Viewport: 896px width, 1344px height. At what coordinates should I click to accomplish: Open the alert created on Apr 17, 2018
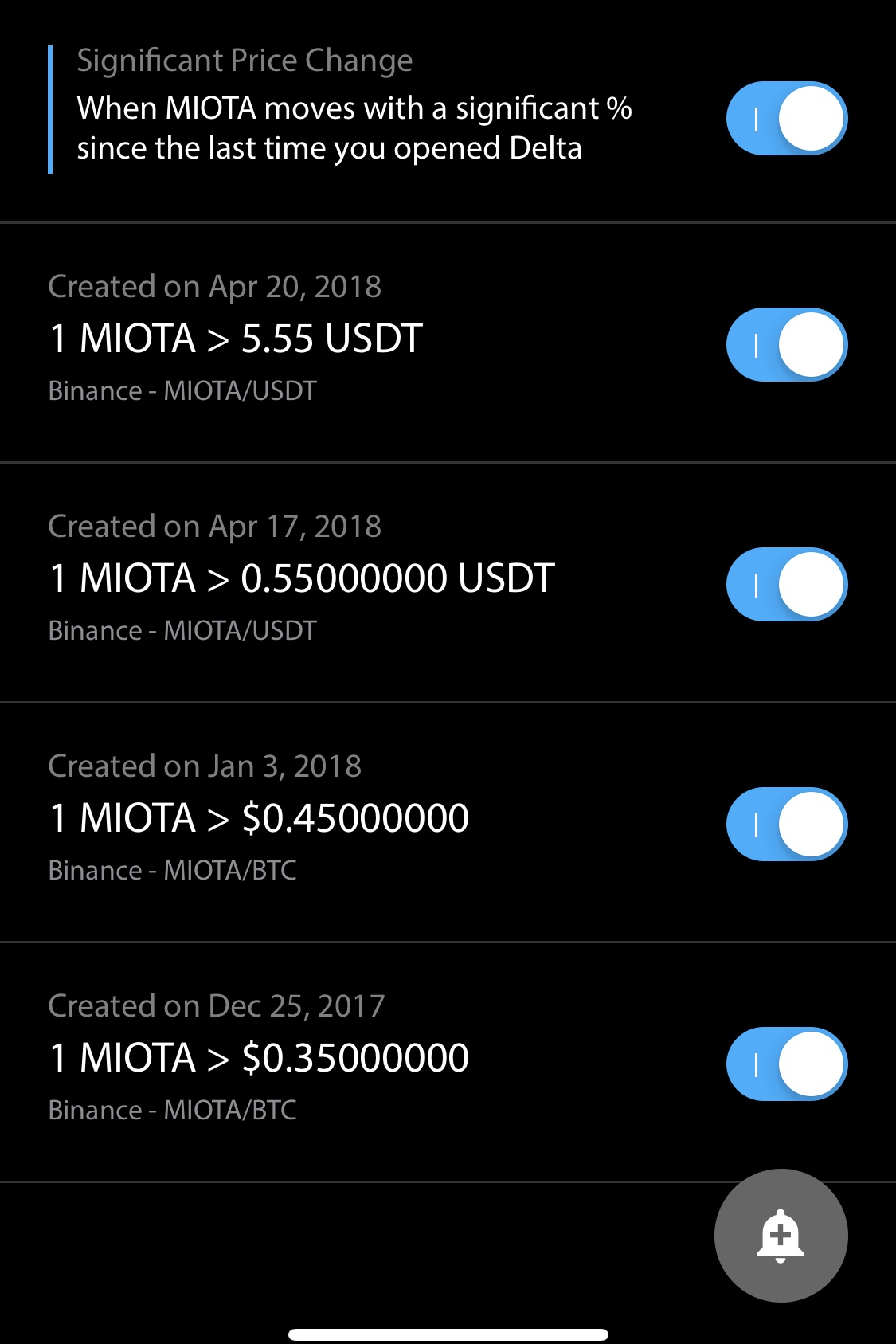tap(301, 578)
